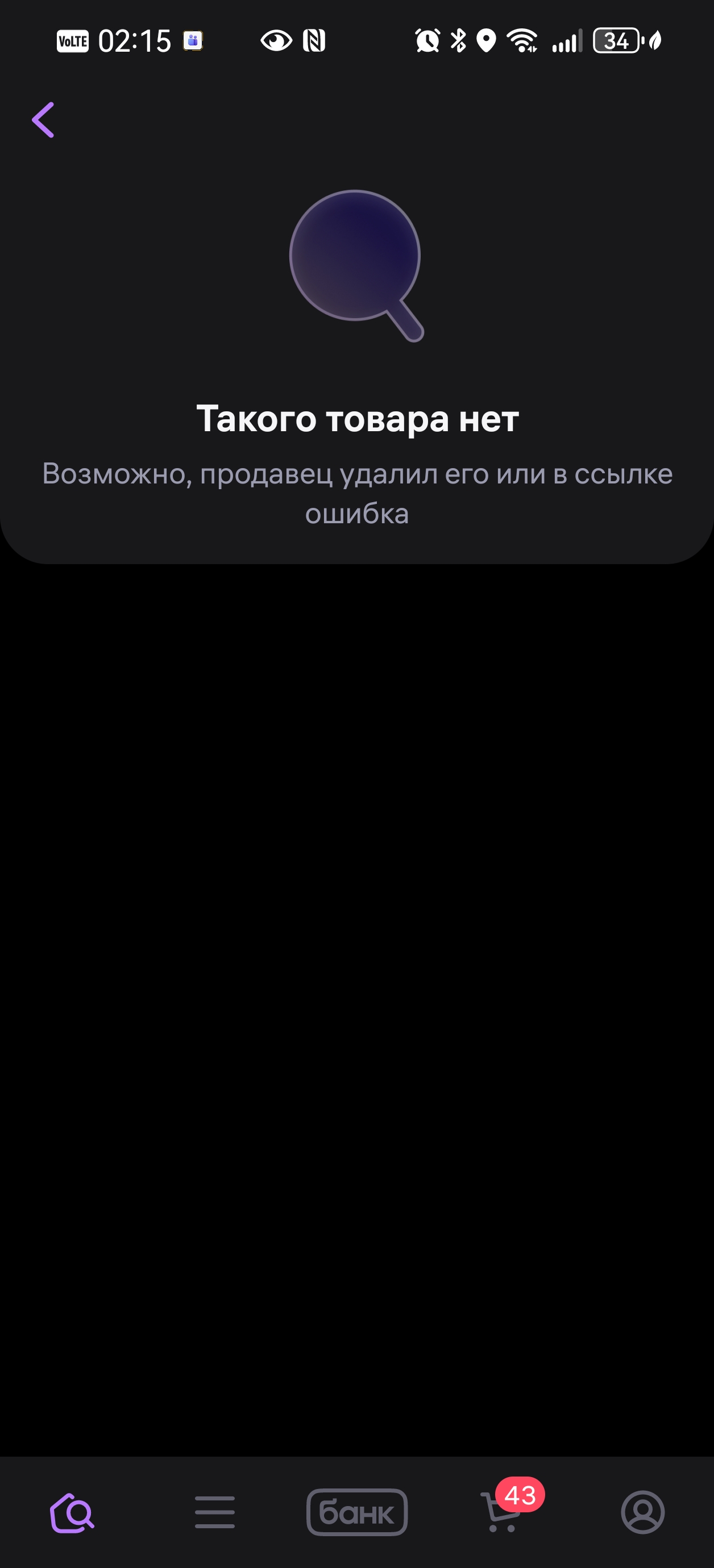Open the profile tab
The height and width of the screenshot is (1568, 714).
coord(643,1512)
